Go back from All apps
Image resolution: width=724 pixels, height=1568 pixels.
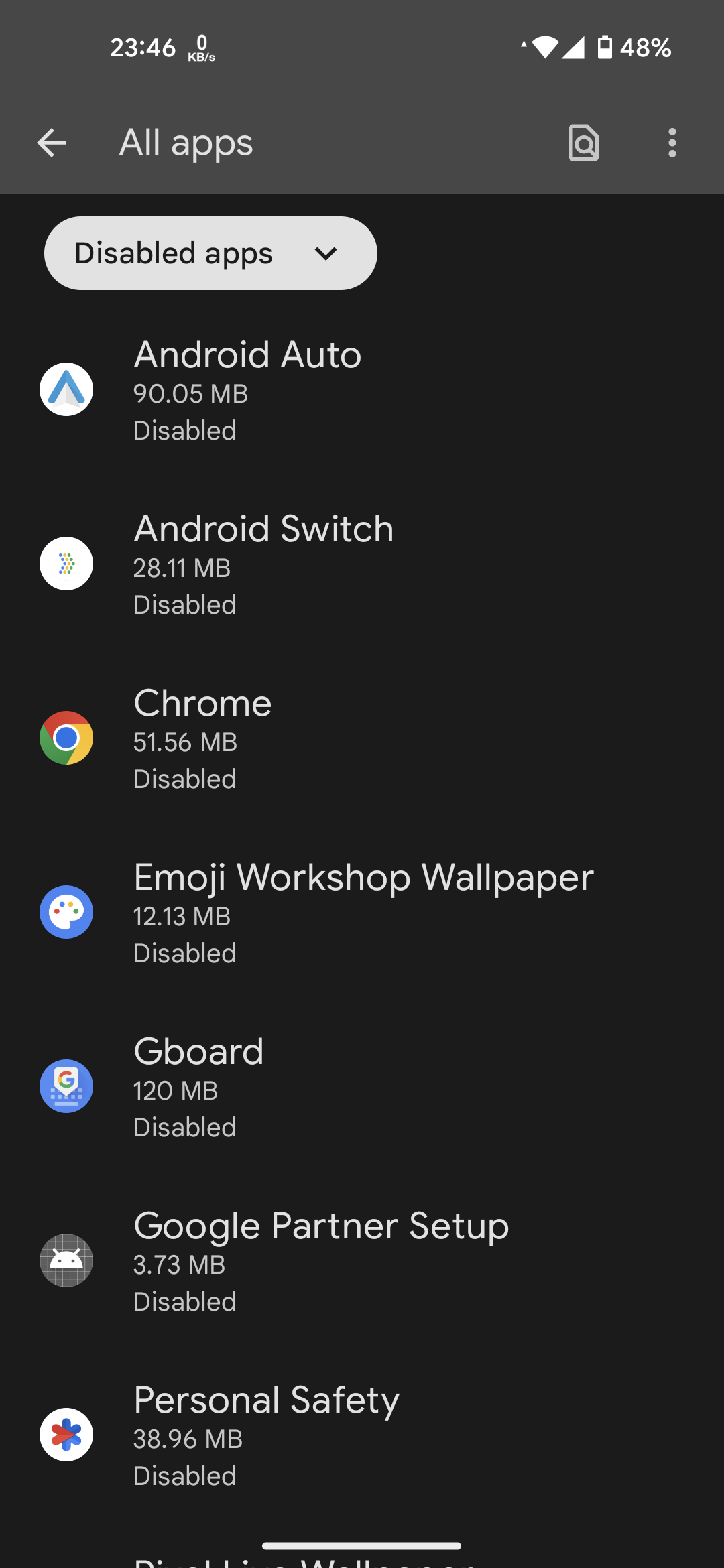tap(52, 143)
